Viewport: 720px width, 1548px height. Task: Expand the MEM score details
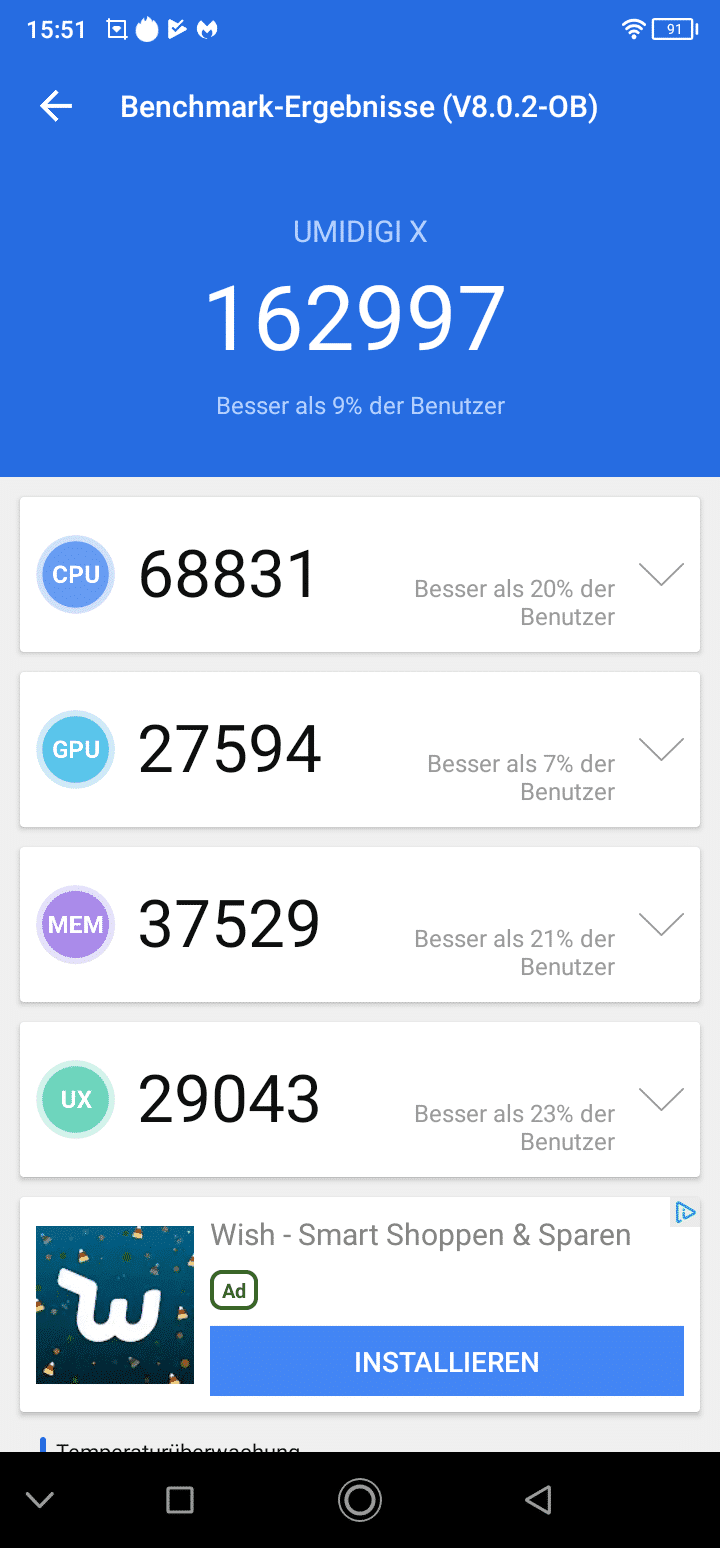click(661, 925)
